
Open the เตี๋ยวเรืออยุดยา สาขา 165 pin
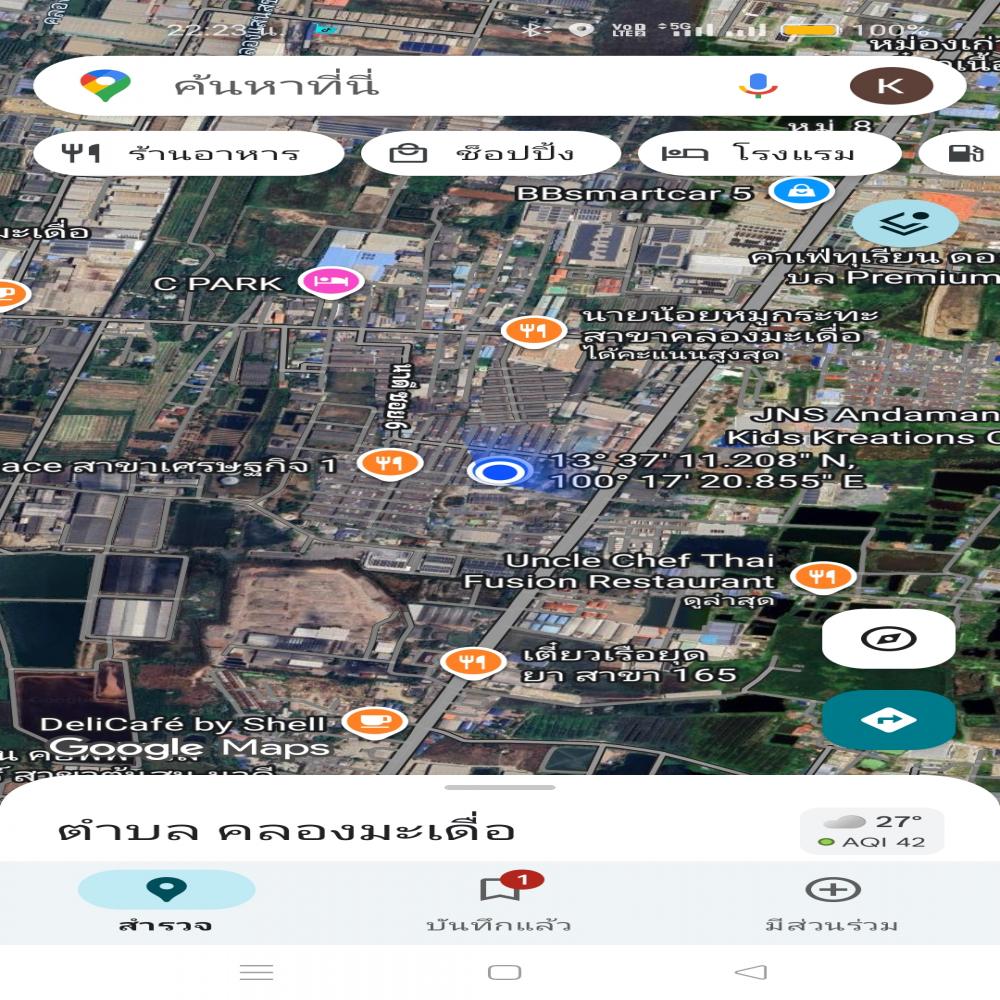pos(473,661)
